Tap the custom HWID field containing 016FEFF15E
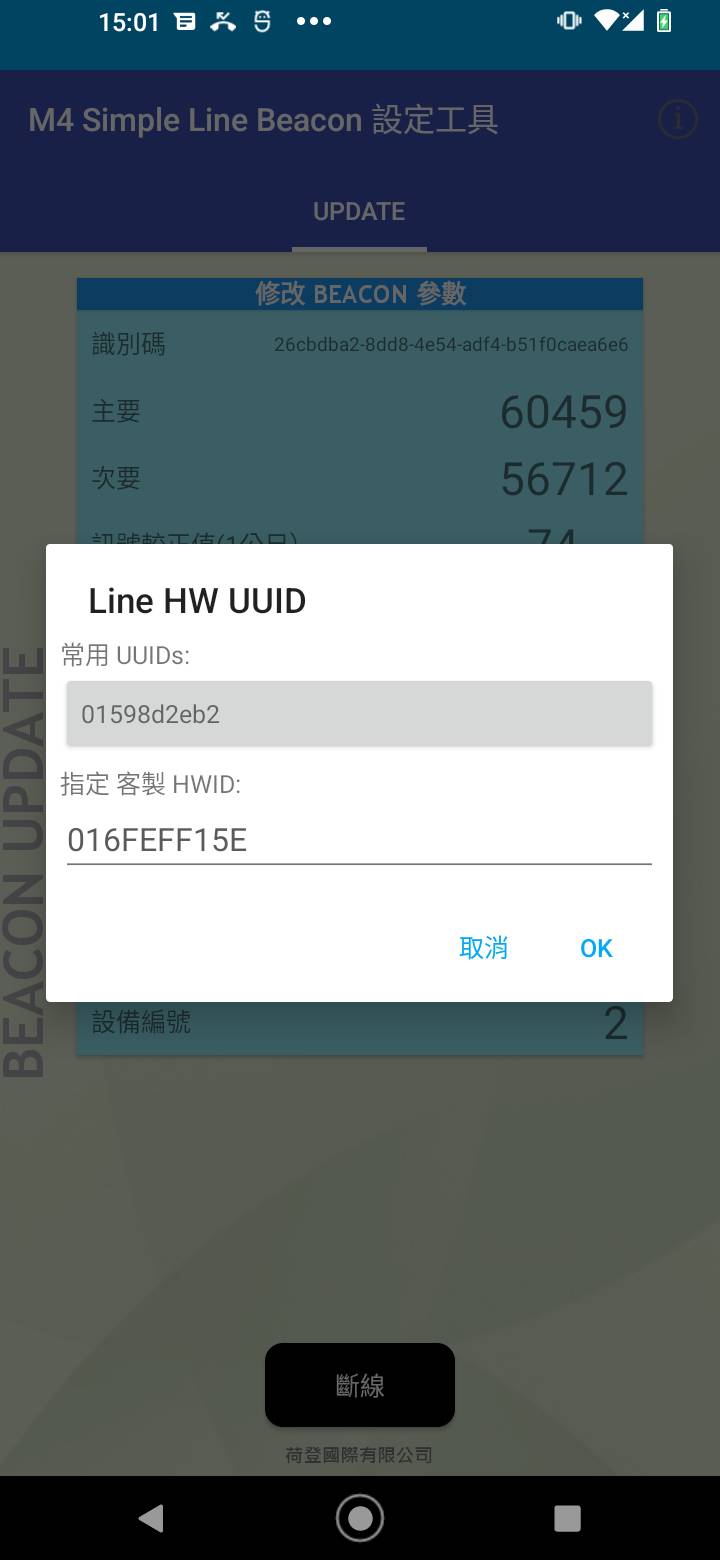 click(x=359, y=840)
